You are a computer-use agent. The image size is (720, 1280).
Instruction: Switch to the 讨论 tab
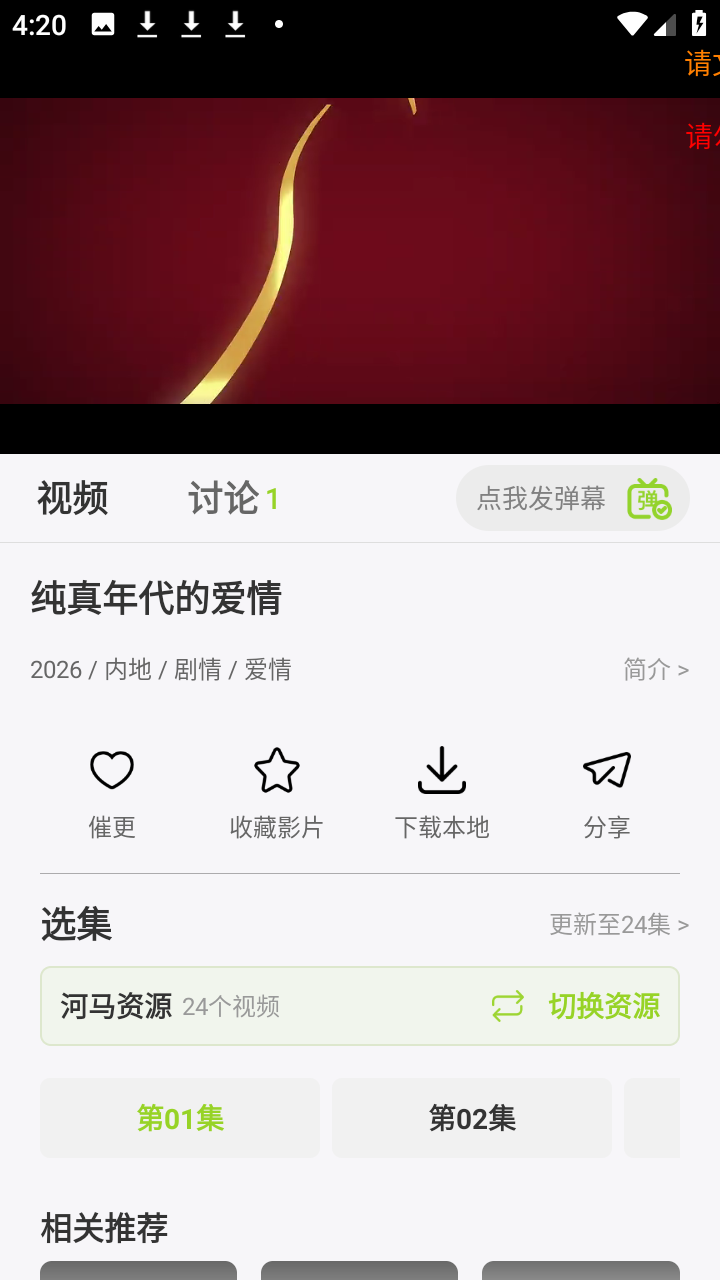pyautogui.click(x=222, y=498)
